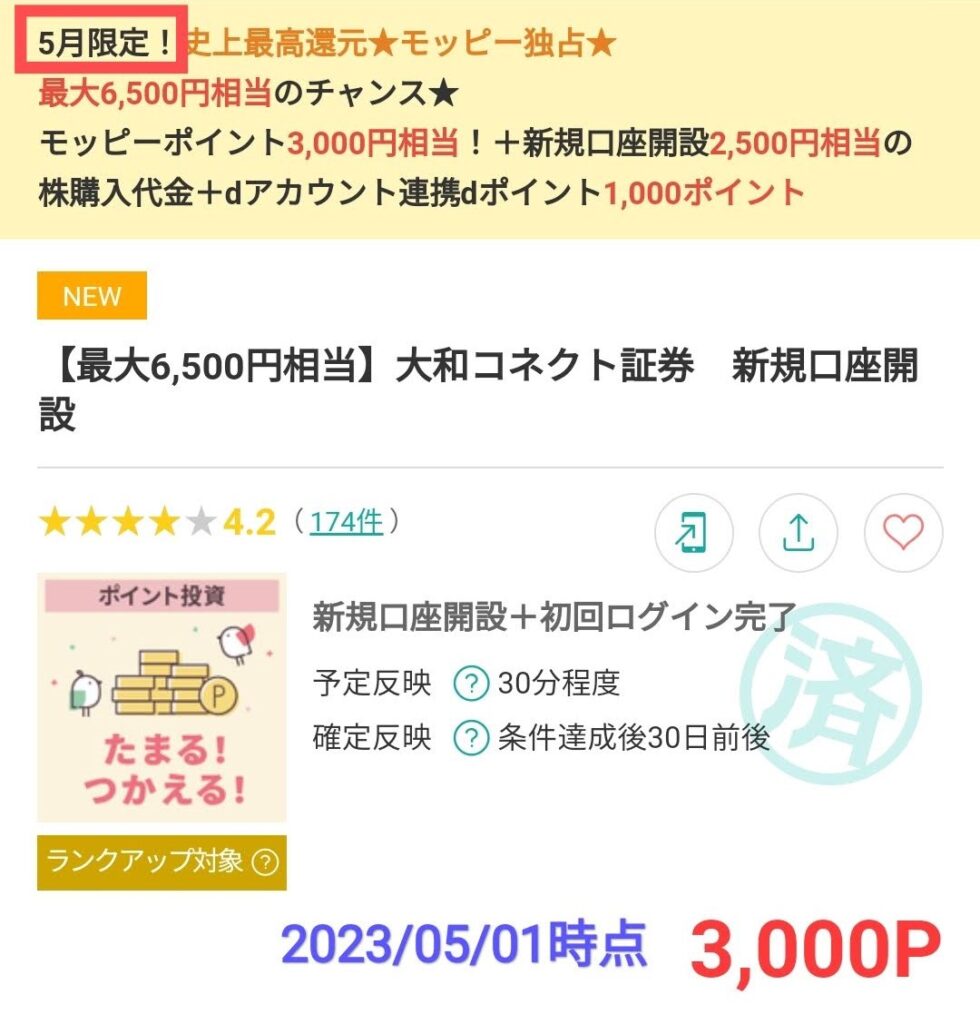Open the 174件 reviews link
The width and height of the screenshot is (980, 1024).
pos(346,522)
